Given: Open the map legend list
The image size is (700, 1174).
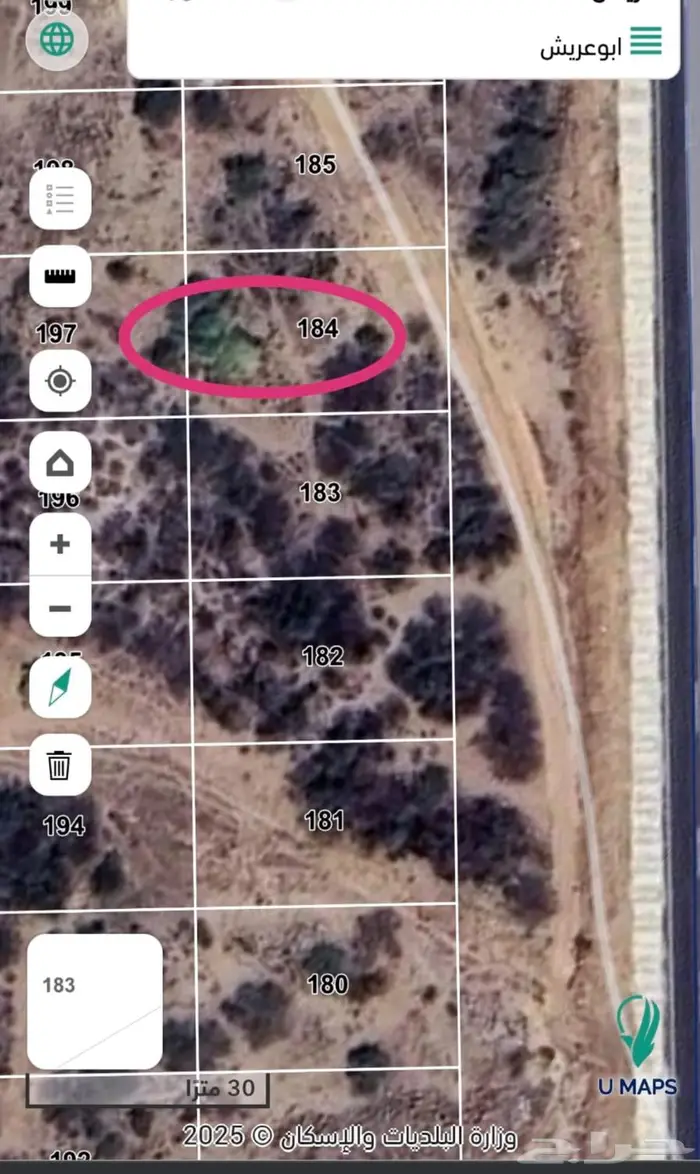Looking at the screenshot, I should click(x=60, y=198).
